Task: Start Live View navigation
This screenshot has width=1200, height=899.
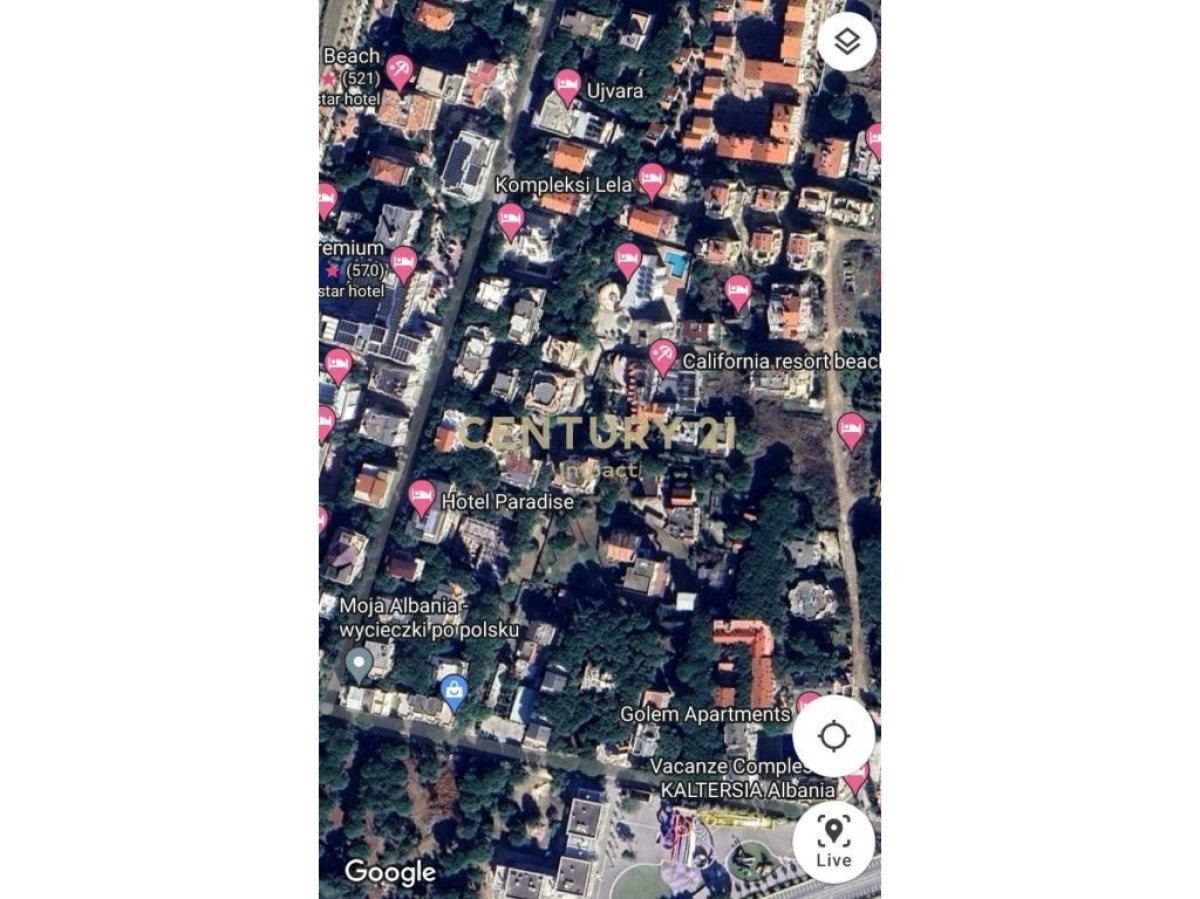Action: pyautogui.click(x=833, y=841)
